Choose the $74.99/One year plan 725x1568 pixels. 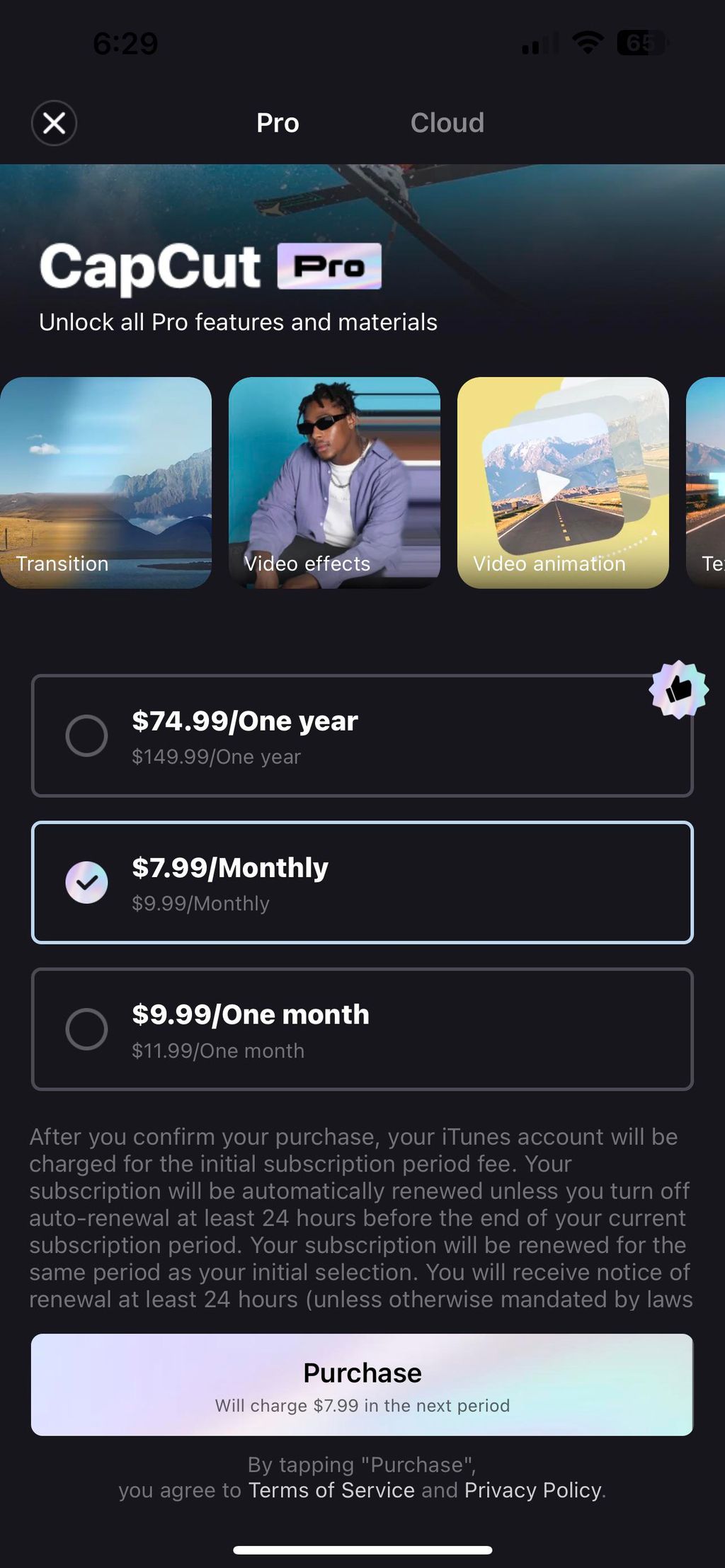pyautogui.click(x=362, y=736)
